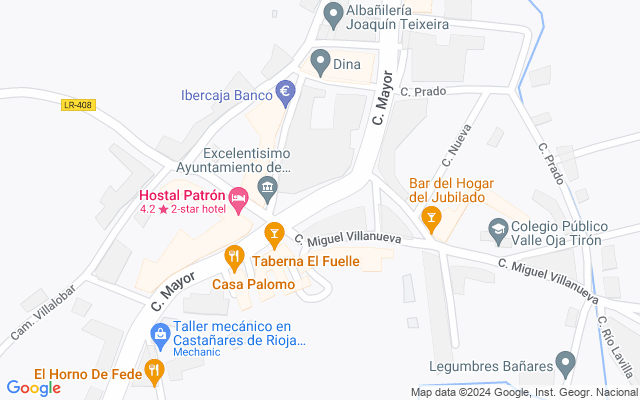Tap the Excelentísimo Ayuntamiento town hall marker
This screenshot has width=640, height=400.
click(267, 187)
